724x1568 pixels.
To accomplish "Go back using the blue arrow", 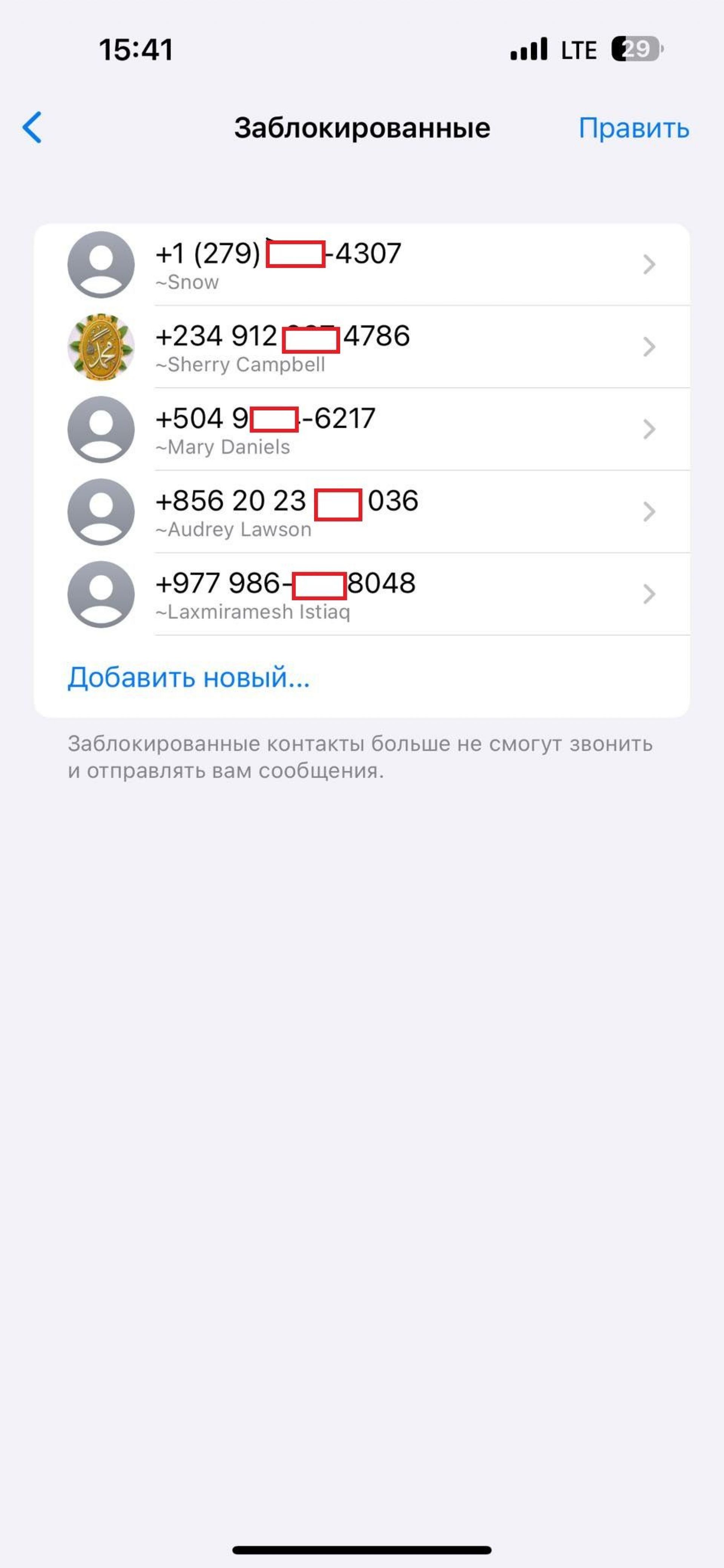I will (x=32, y=128).
